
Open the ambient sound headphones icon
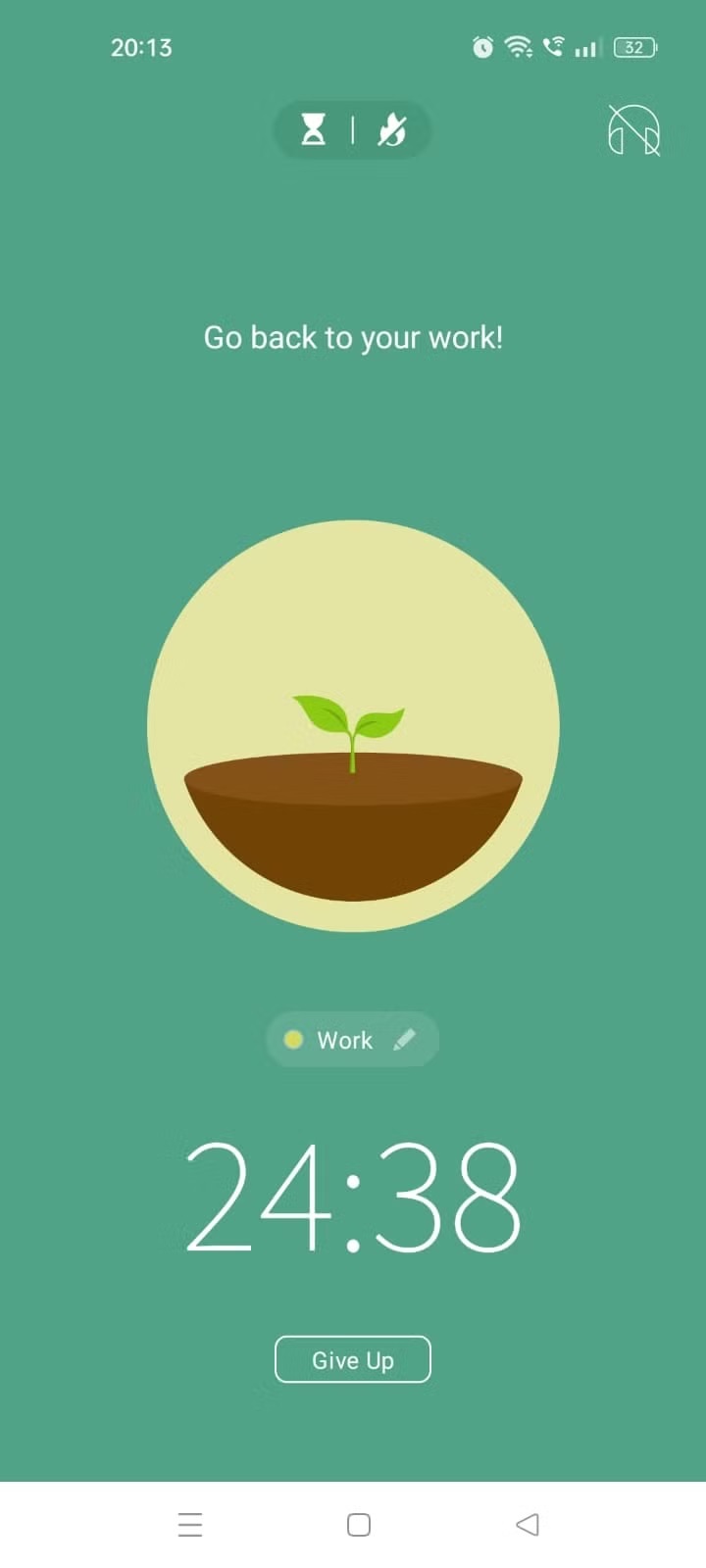click(633, 130)
